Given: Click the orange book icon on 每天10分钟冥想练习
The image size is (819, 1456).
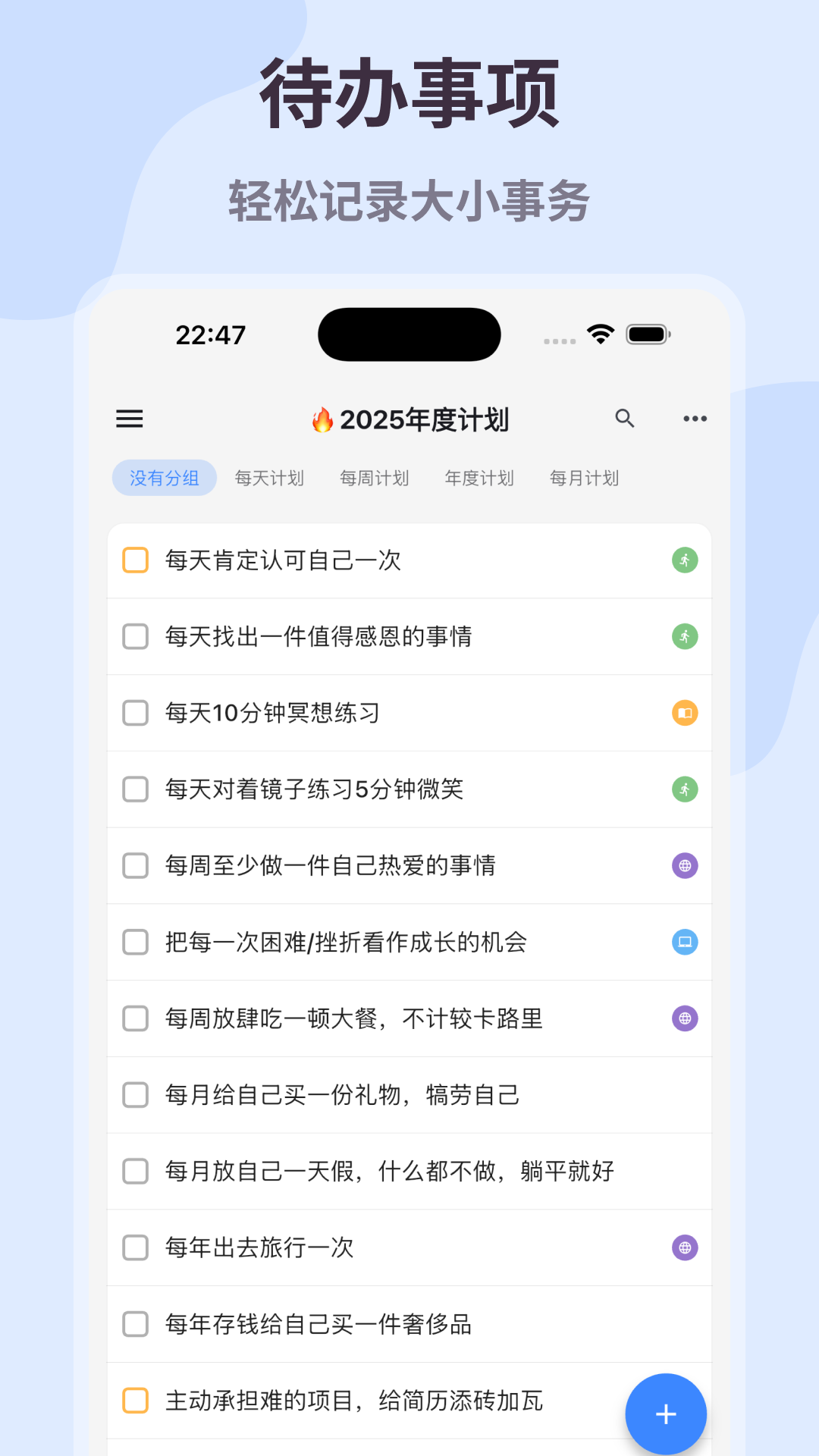Looking at the screenshot, I should (684, 713).
